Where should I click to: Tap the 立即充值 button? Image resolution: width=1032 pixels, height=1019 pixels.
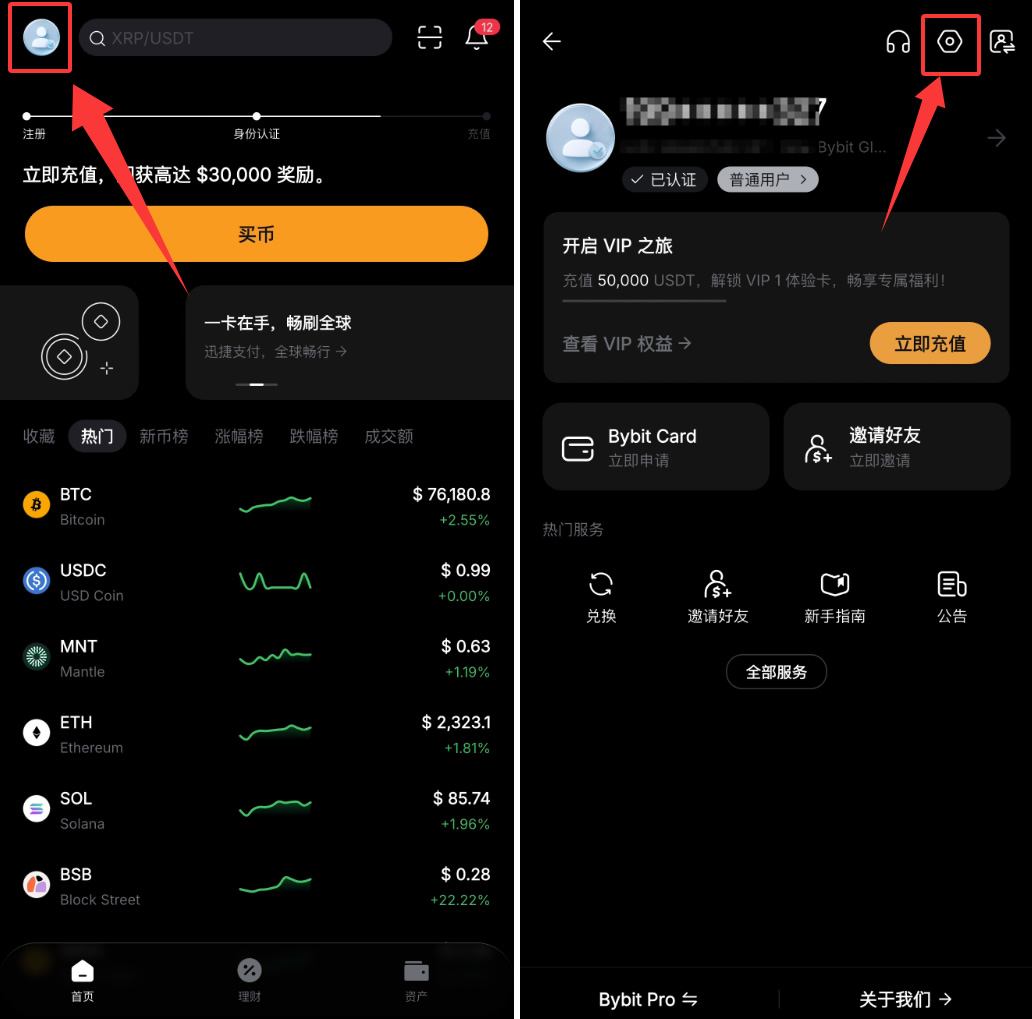pos(929,343)
